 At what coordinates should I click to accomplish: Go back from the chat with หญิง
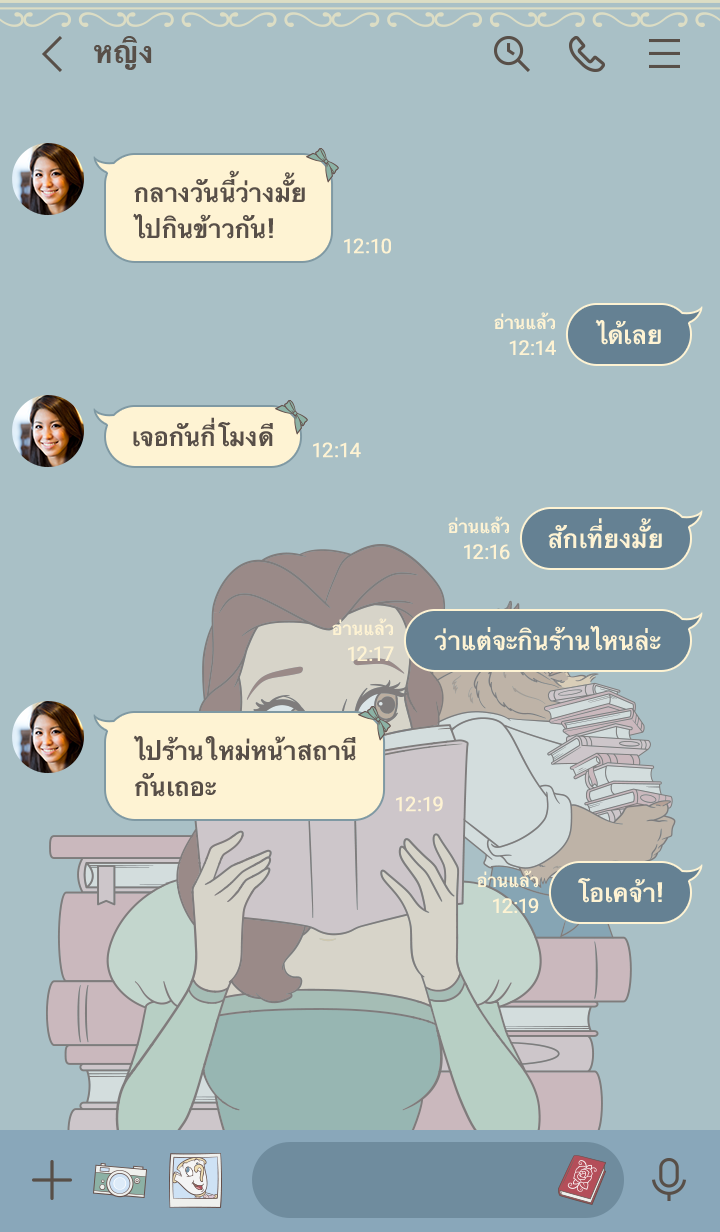(52, 54)
